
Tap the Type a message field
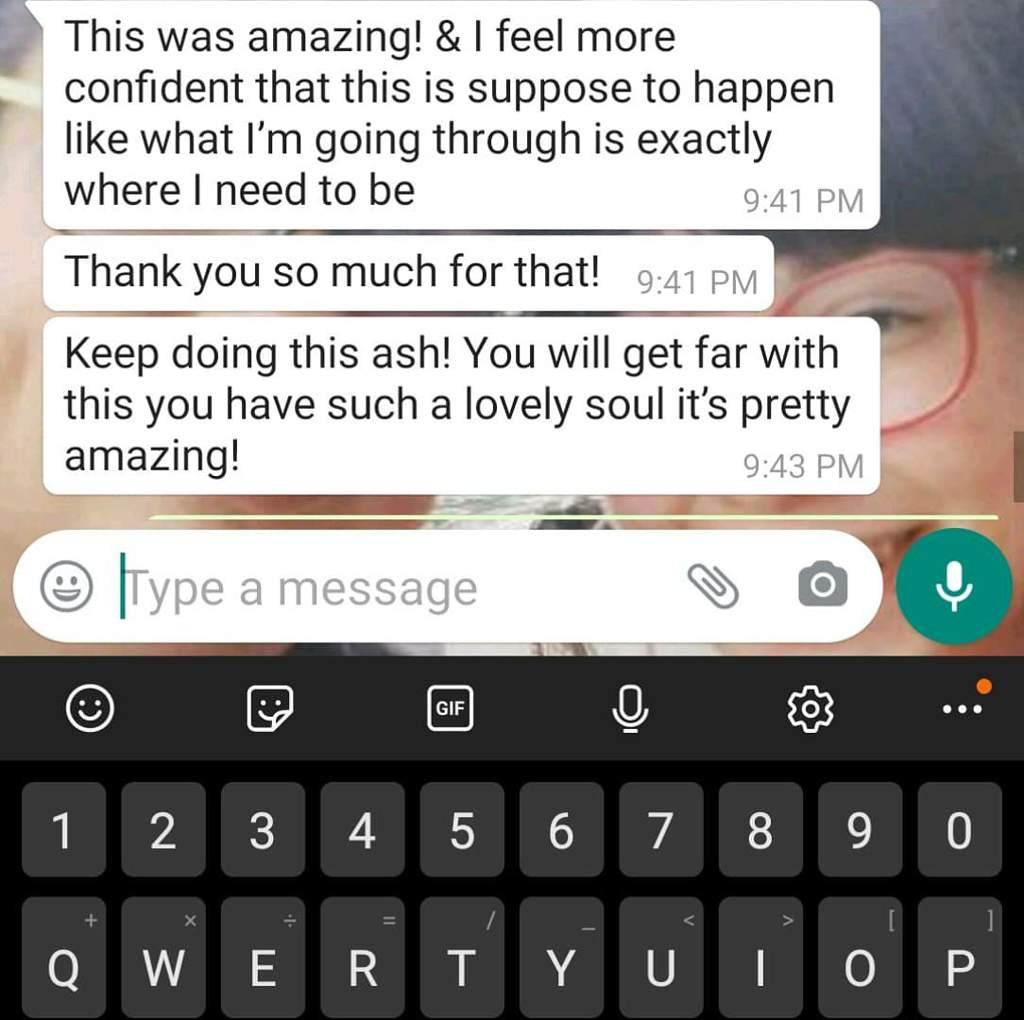(380, 588)
